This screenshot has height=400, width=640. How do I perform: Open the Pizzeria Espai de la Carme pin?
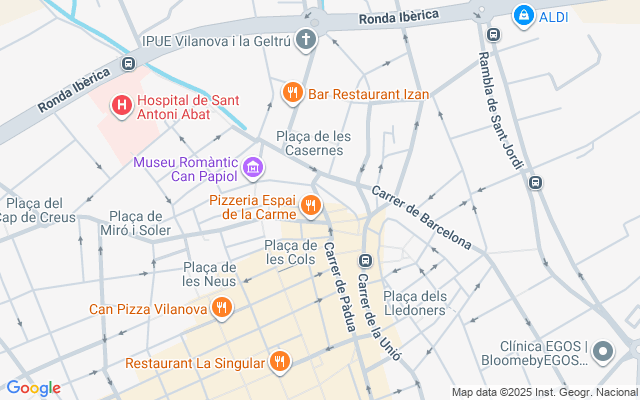click(x=311, y=206)
